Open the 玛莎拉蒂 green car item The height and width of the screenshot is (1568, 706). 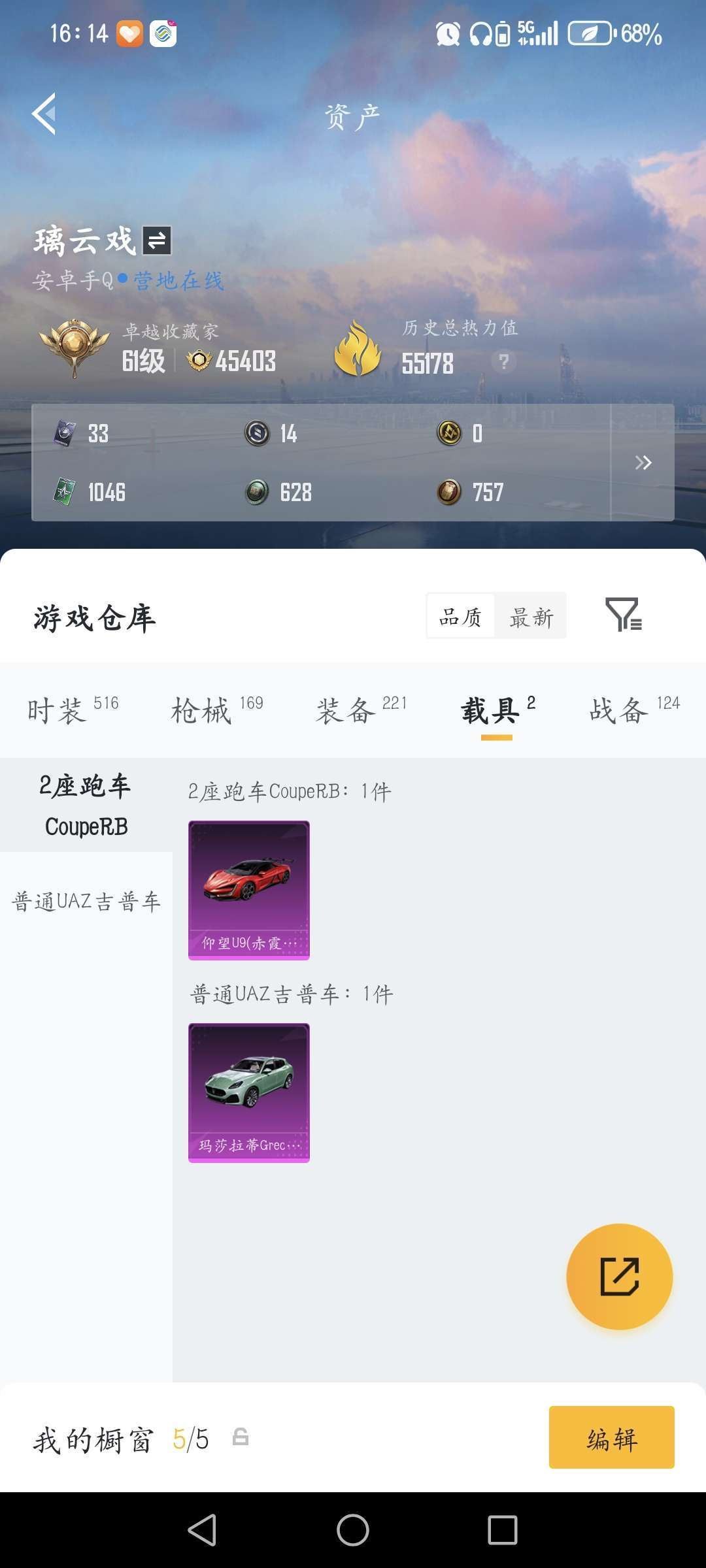(249, 1092)
